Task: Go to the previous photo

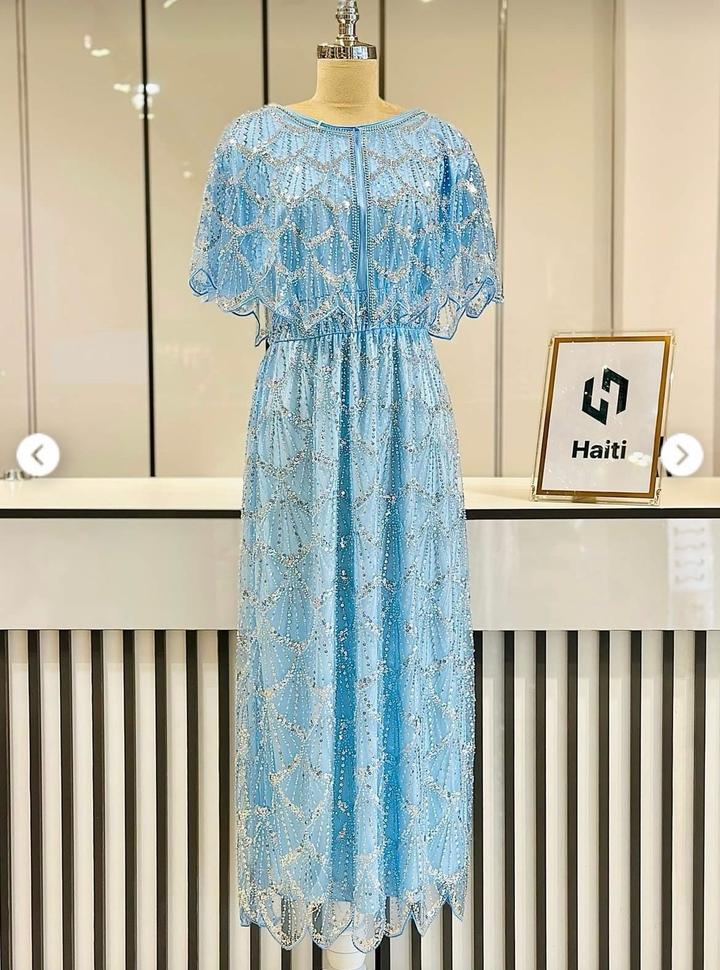Action: pyautogui.click(x=38, y=456)
